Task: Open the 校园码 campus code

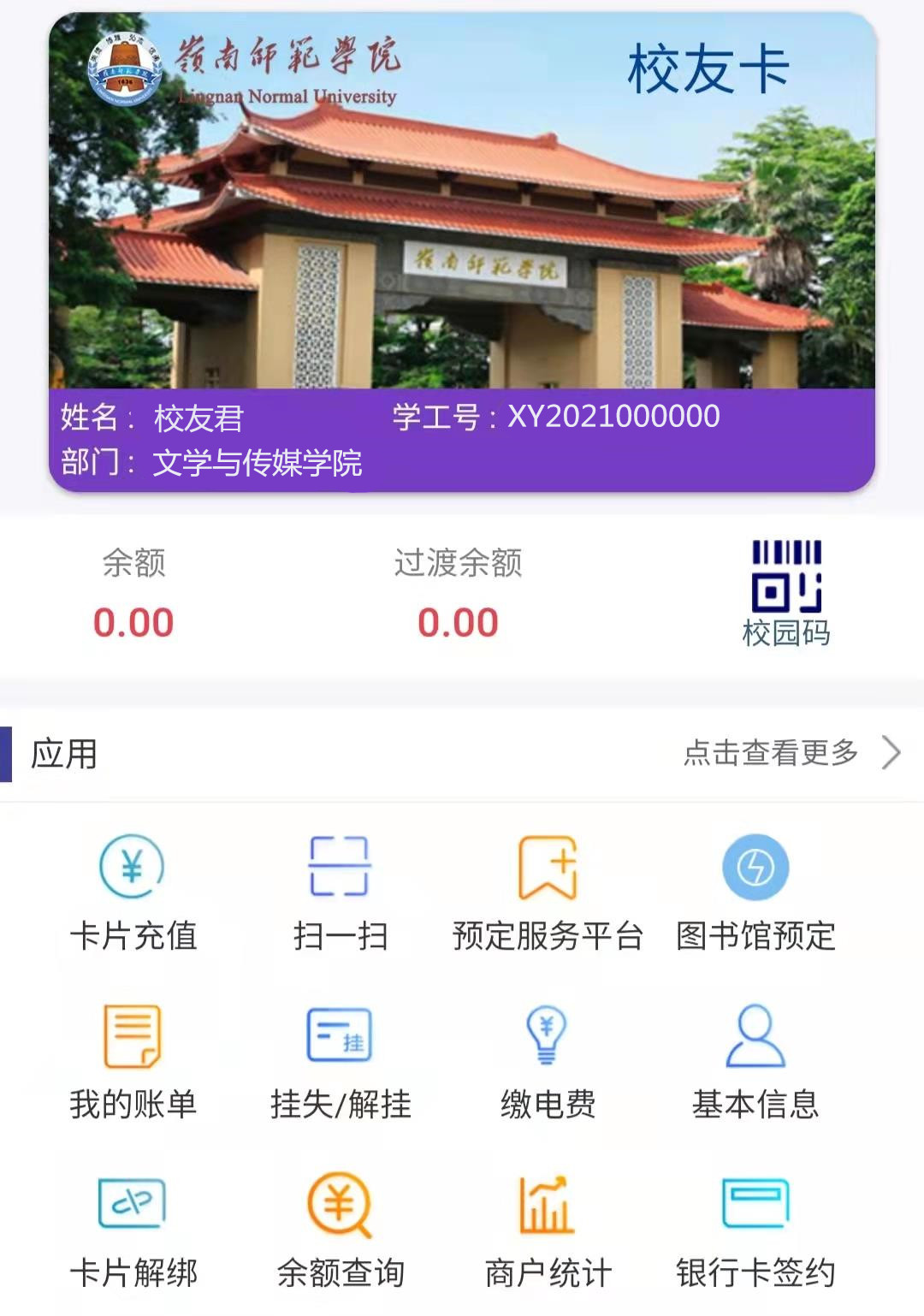Action: (x=786, y=592)
